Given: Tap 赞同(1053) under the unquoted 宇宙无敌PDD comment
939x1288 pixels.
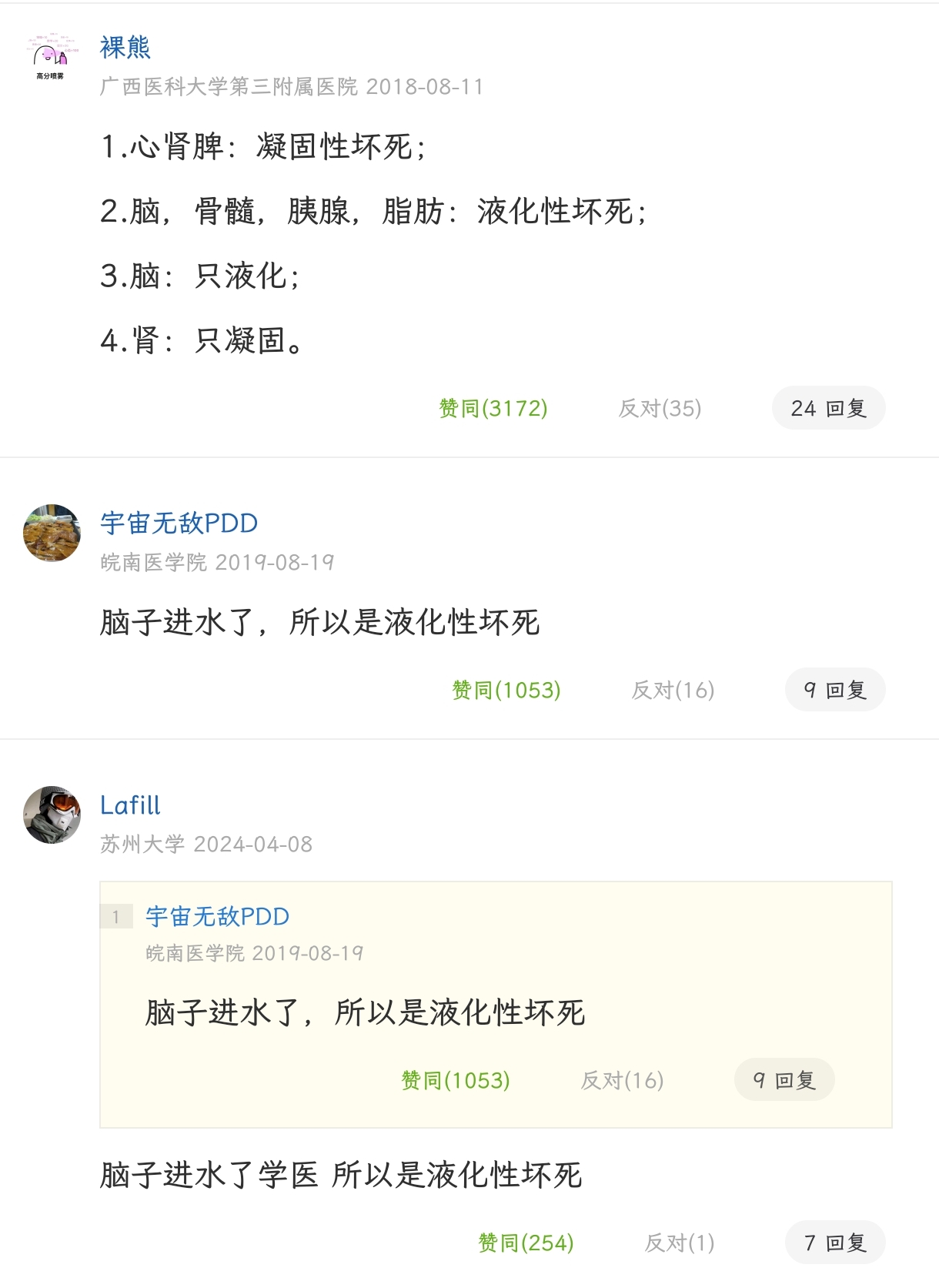Looking at the screenshot, I should pos(506,690).
